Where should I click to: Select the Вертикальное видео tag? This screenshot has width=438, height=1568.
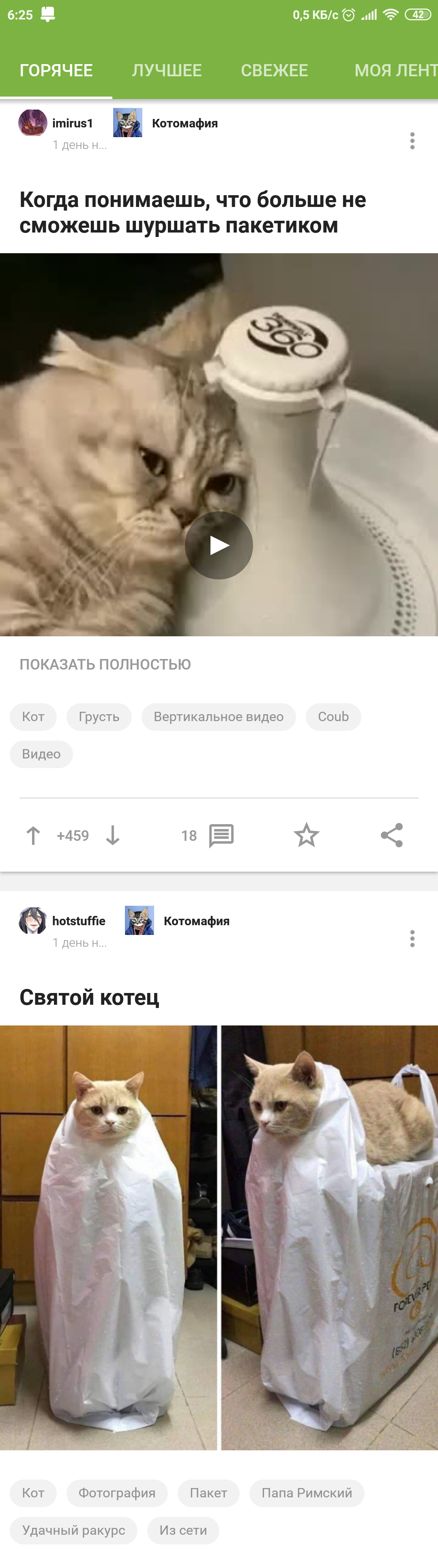click(x=218, y=717)
